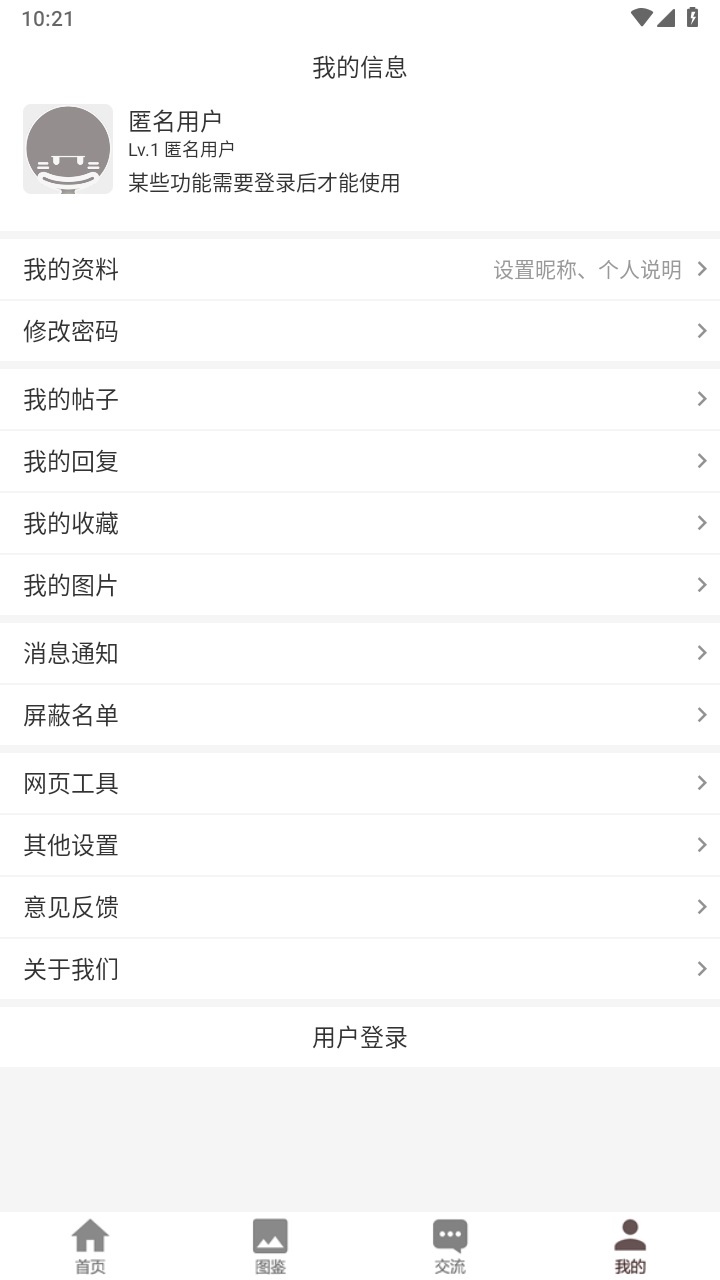This screenshot has height=1280, width=720.
Task: Tap the 设置昵称、个人说明 hint text
Action: 585,269
